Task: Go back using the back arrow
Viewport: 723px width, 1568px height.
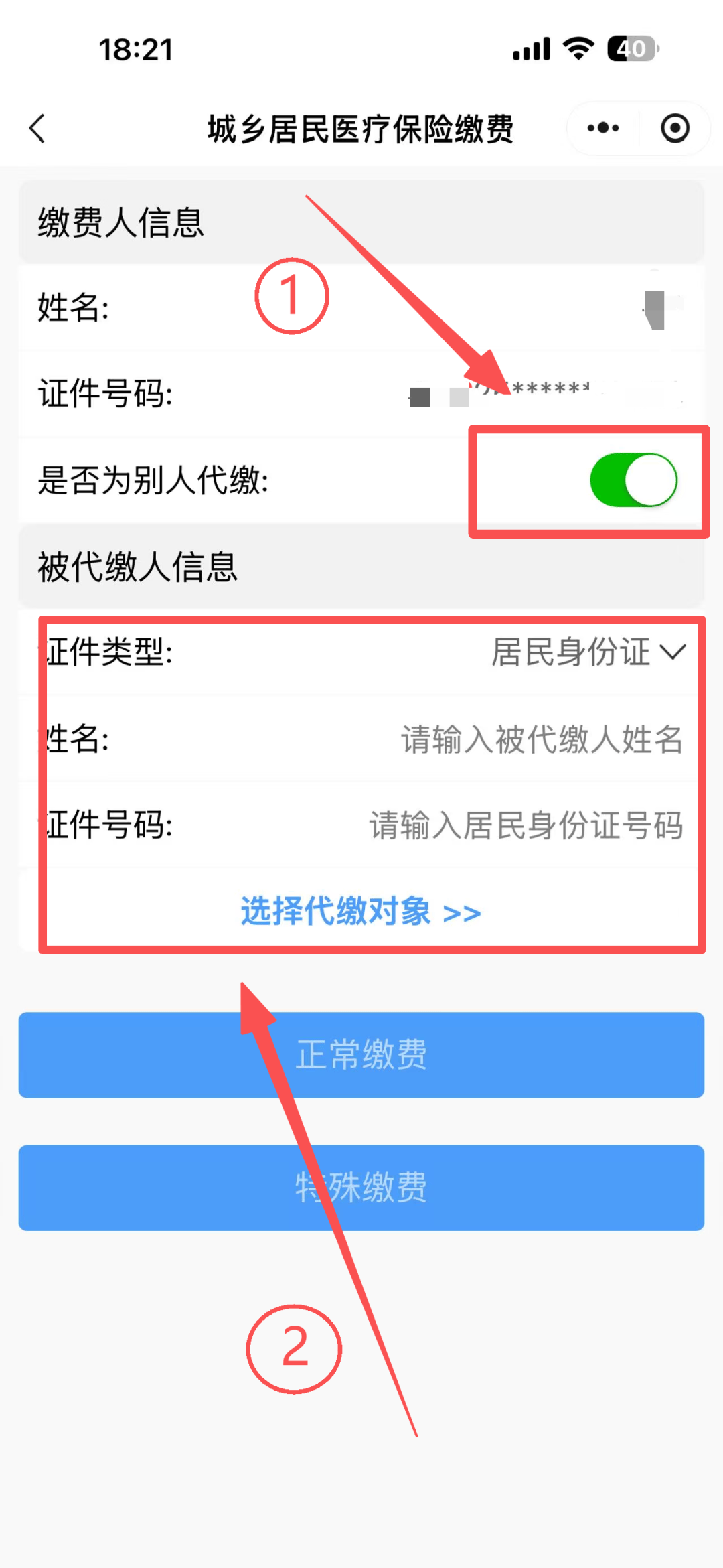Action: [x=37, y=128]
